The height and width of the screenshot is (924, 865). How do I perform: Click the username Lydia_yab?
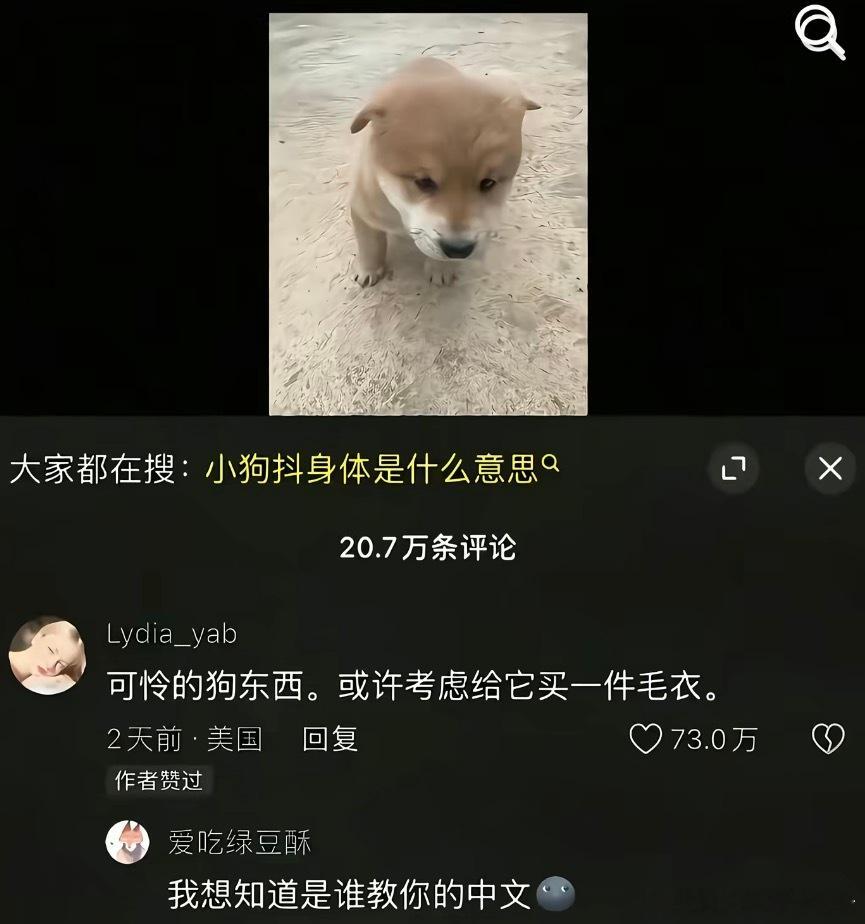(172, 633)
